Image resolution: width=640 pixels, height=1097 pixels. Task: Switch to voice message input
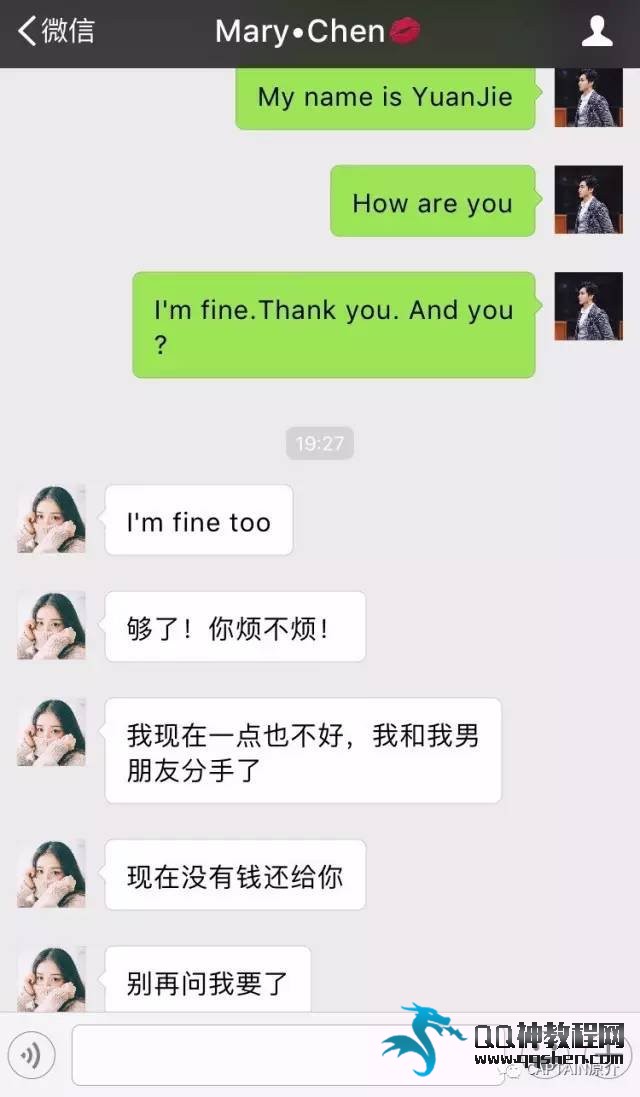click(x=32, y=1054)
